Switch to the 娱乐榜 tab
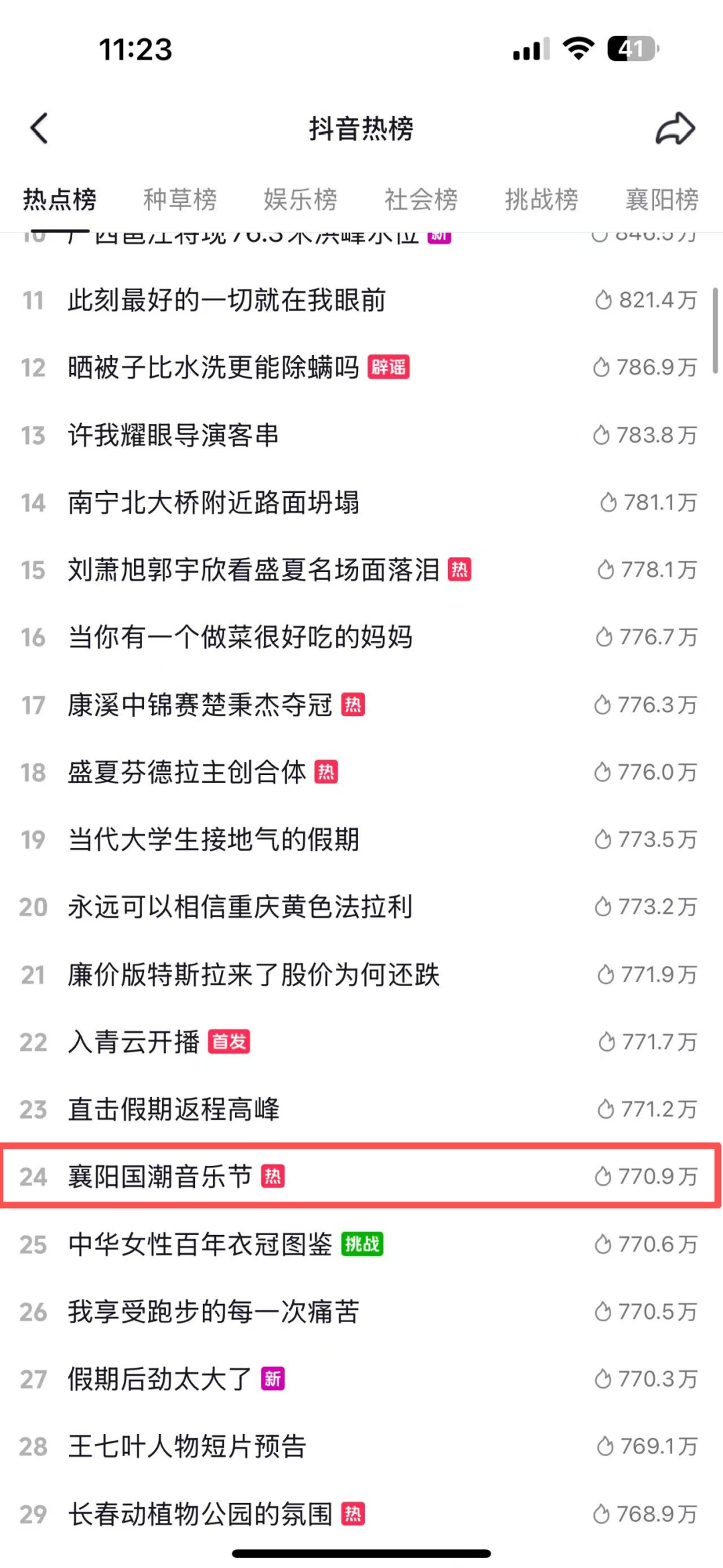Image resolution: width=723 pixels, height=1568 pixels. [x=301, y=200]
